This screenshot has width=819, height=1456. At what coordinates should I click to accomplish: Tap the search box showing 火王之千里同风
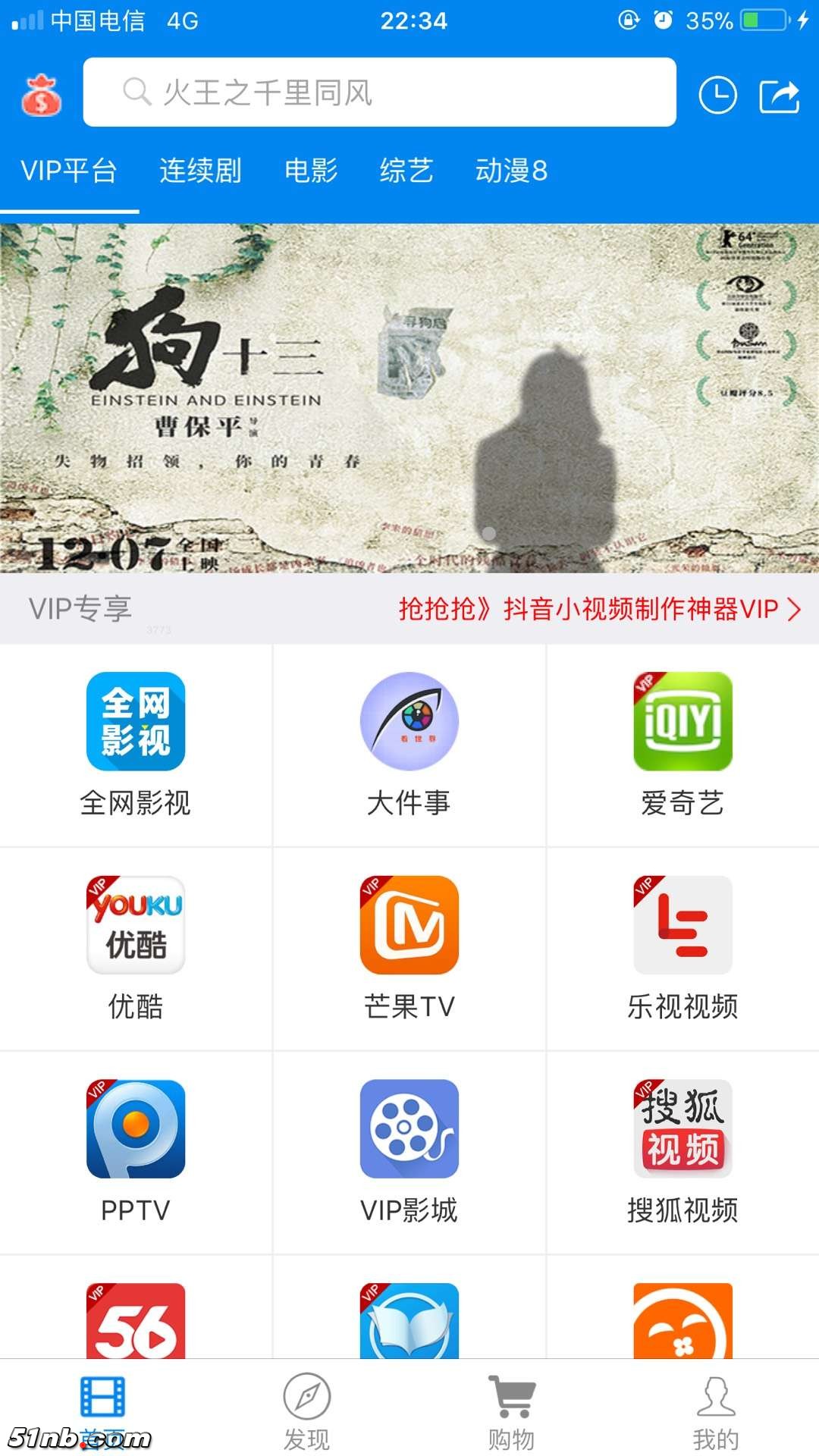[x=379, y=93]
